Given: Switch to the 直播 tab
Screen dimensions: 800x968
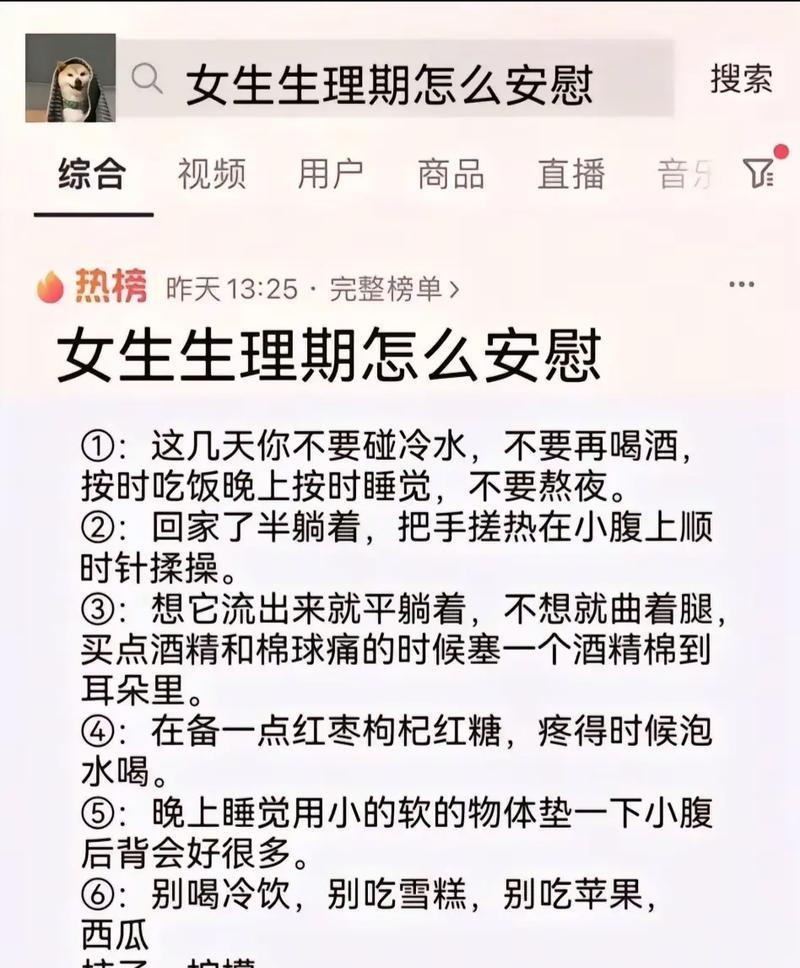Looking at the screenshot, I should pos(571,174).
